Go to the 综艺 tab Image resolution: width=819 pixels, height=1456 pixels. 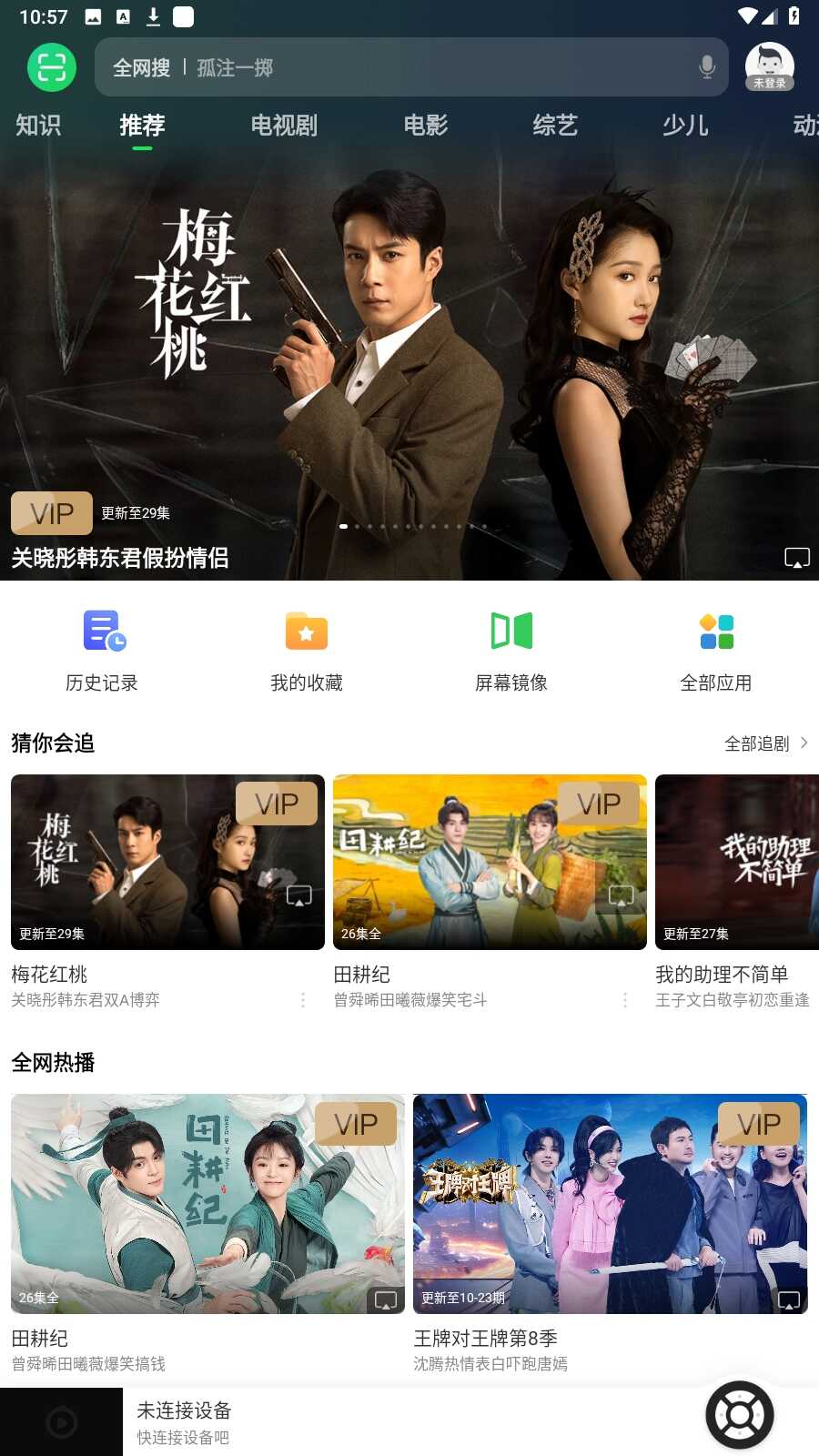(x=555, y=126)
